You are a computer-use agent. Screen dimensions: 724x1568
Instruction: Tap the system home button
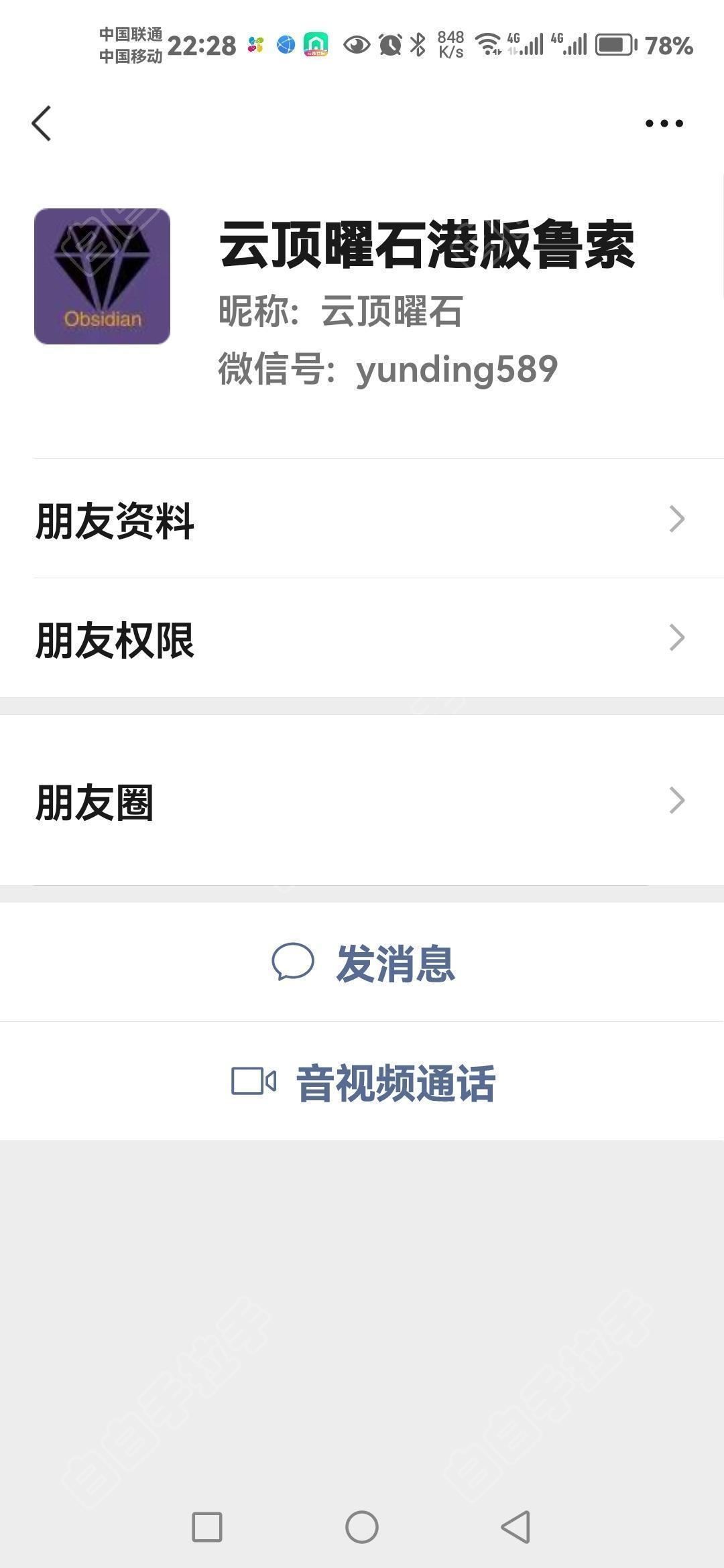click(362, 1528)
